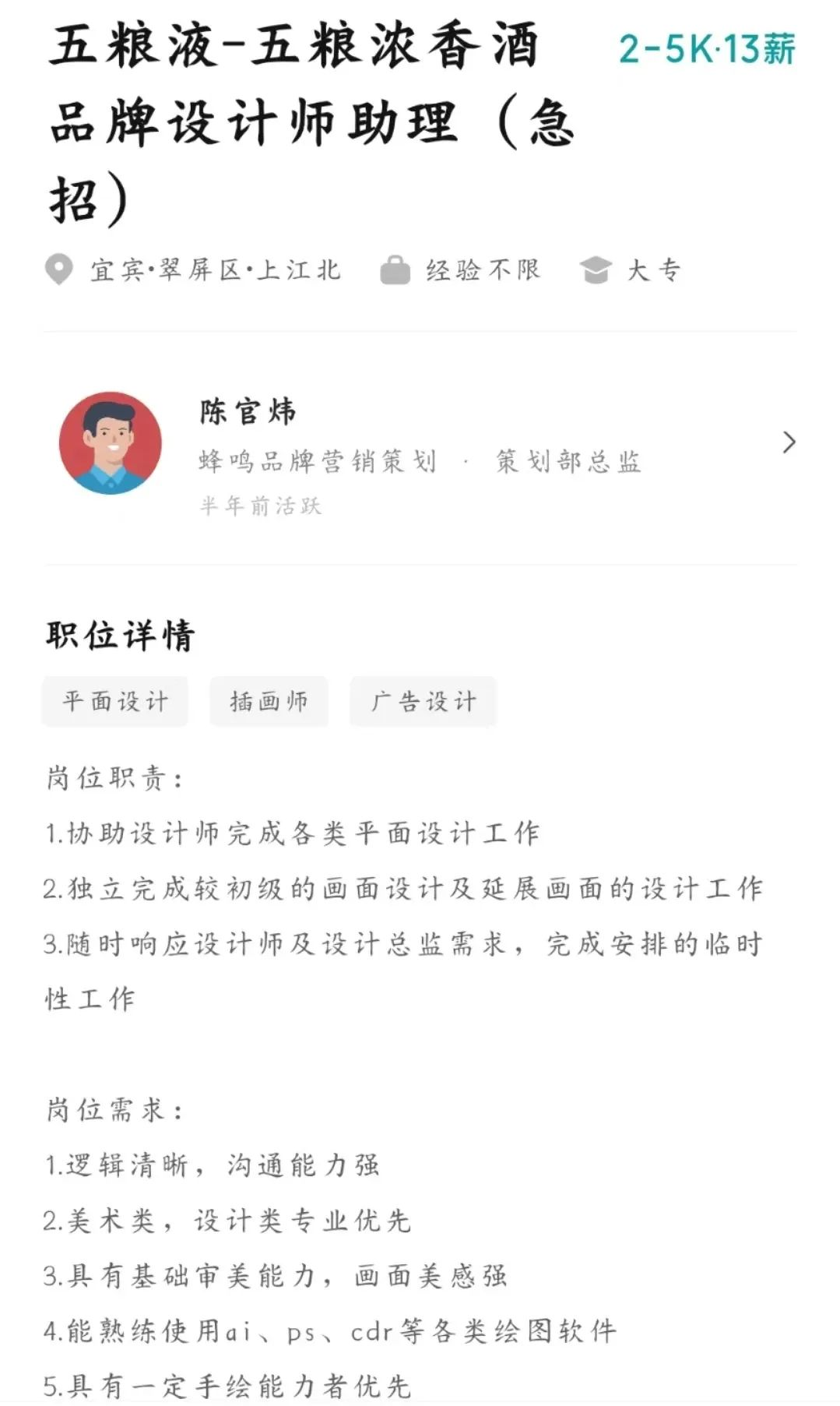Select the 插画师 tag chip
The height and width of the screenshot is (1406, 840).
(x=269, y=701)
